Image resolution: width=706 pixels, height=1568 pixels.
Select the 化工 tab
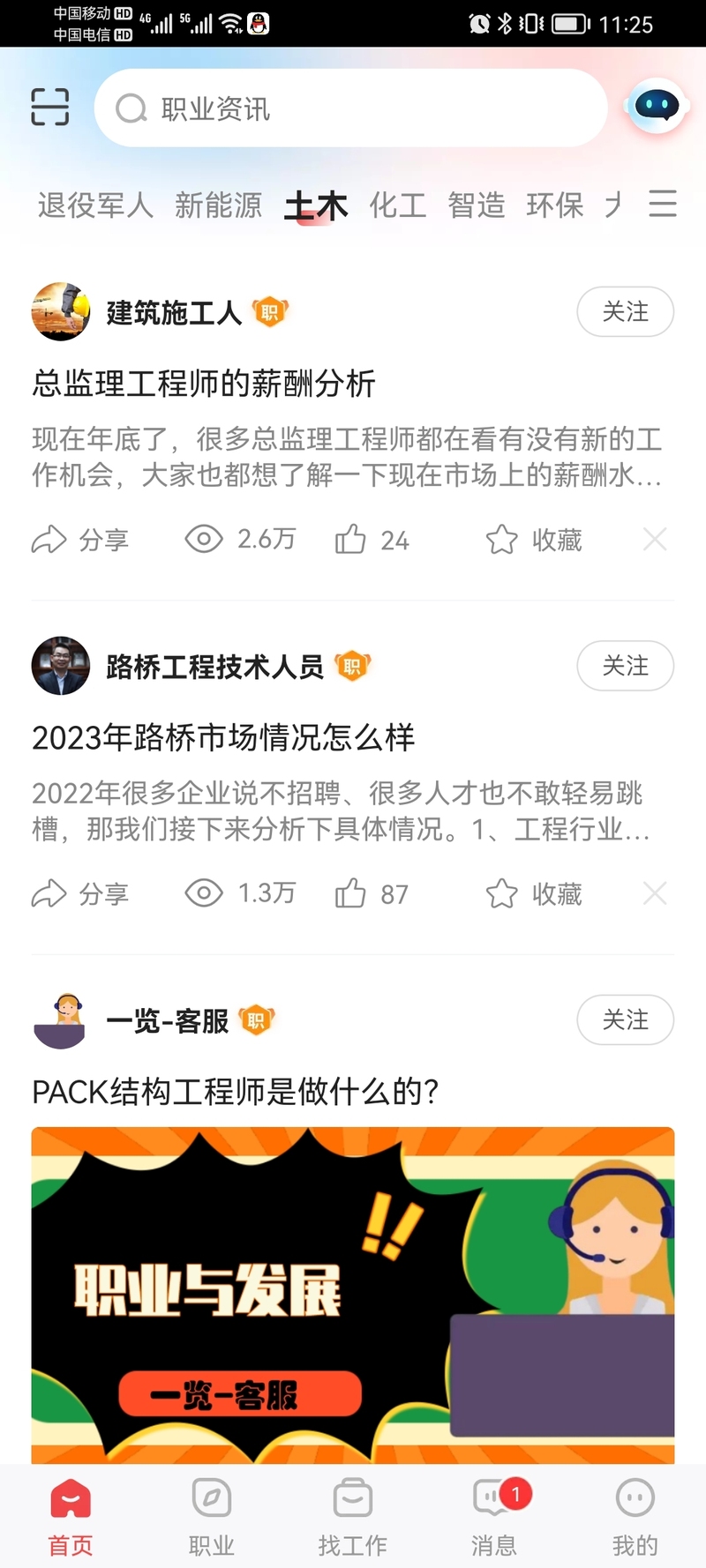pos(397,205)
